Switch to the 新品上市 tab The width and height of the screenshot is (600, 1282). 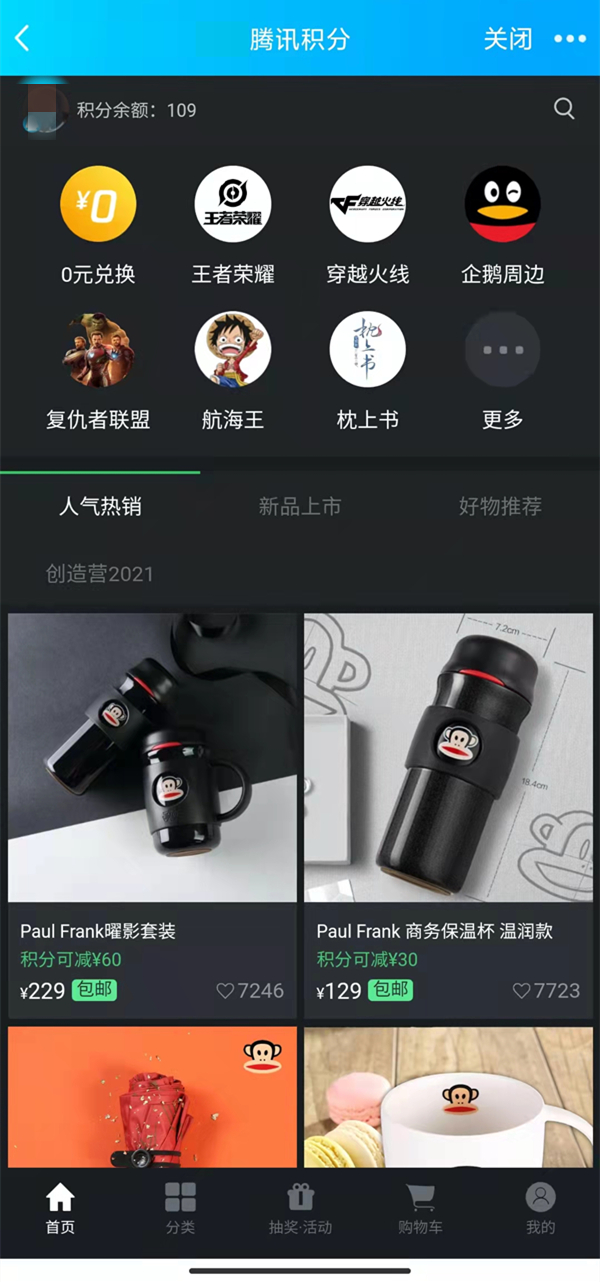[300, 506]
